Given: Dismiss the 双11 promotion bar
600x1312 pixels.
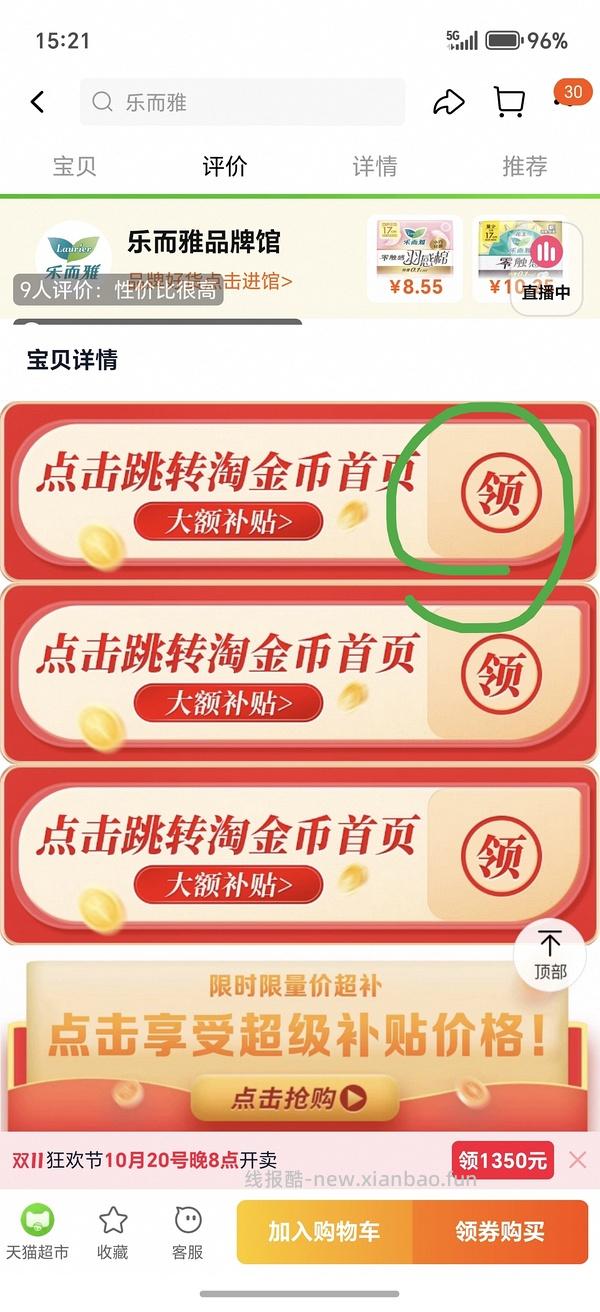Looking at the screenshot, I should pyautogui.click(x=577, y=1160).
